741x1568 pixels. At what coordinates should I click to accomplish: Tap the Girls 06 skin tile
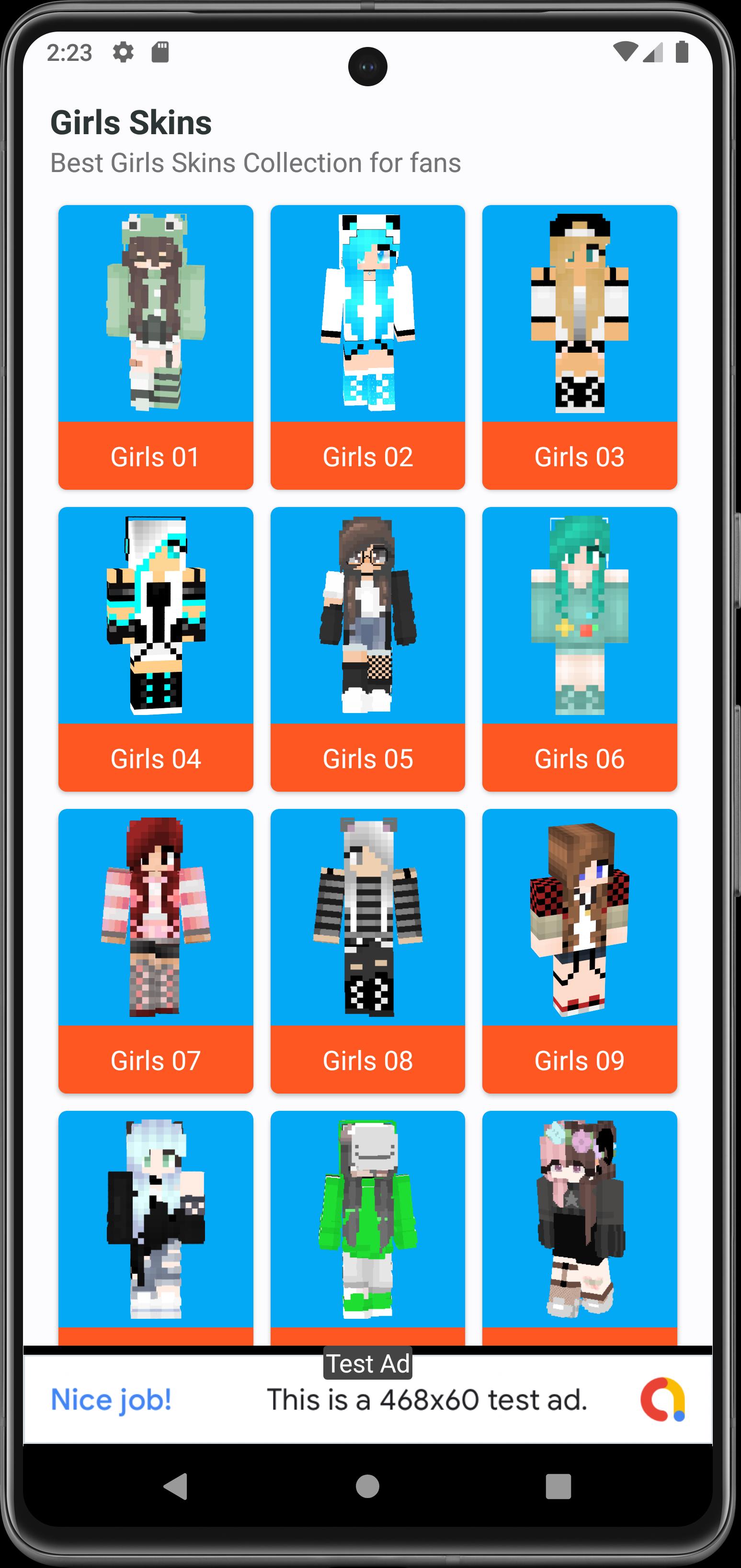[x=579, y=649]
